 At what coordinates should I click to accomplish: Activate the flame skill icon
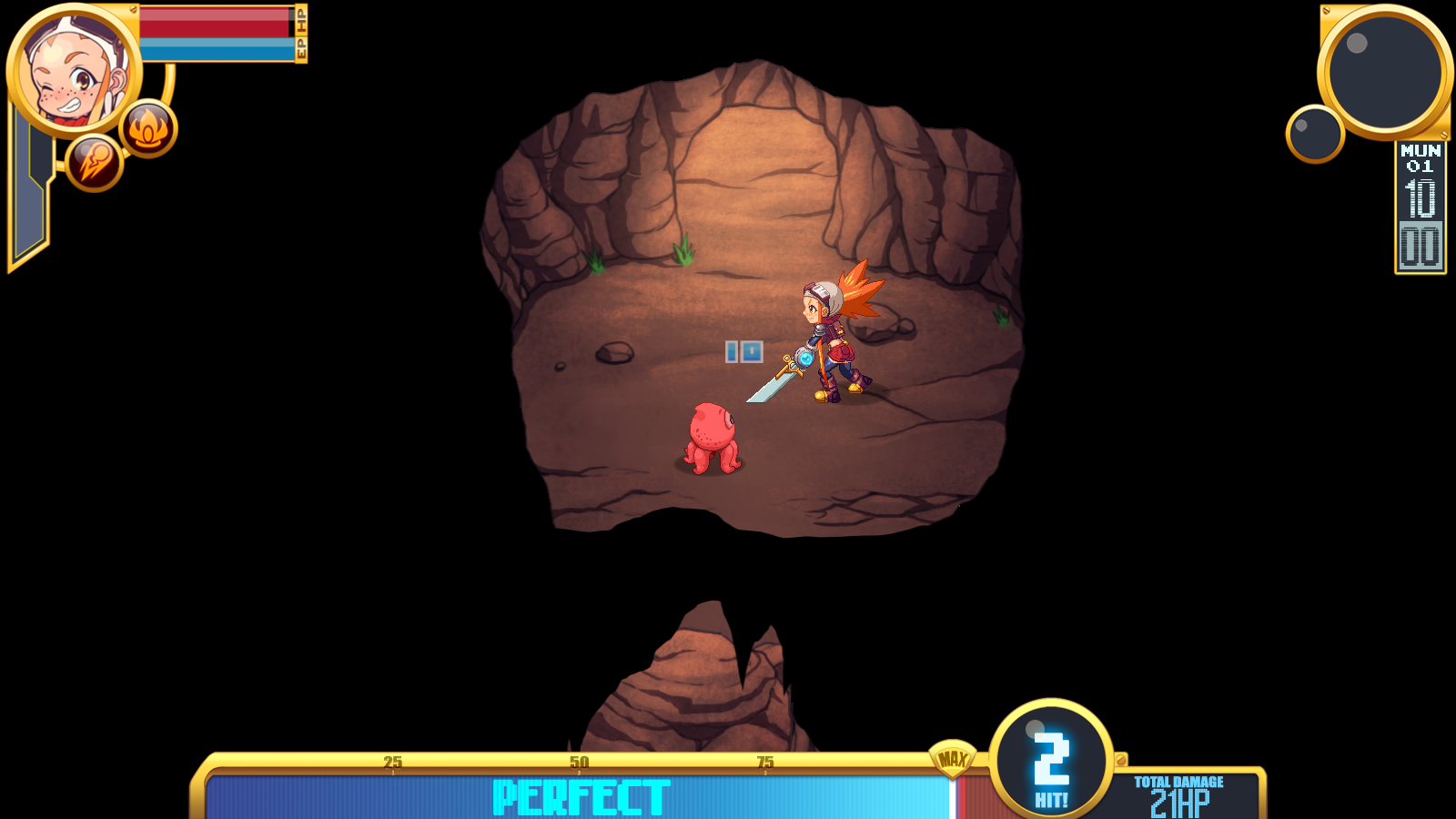[148, 129]
